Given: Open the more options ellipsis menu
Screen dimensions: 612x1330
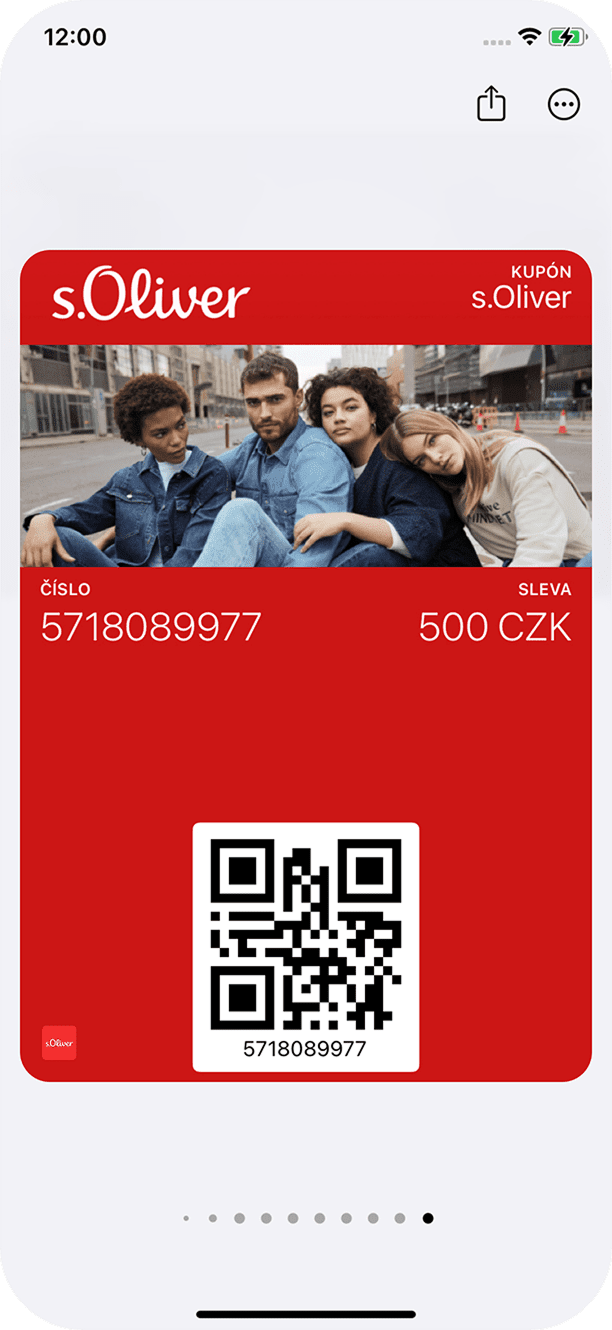Looking at the screenshot, I should click(564, 104).
